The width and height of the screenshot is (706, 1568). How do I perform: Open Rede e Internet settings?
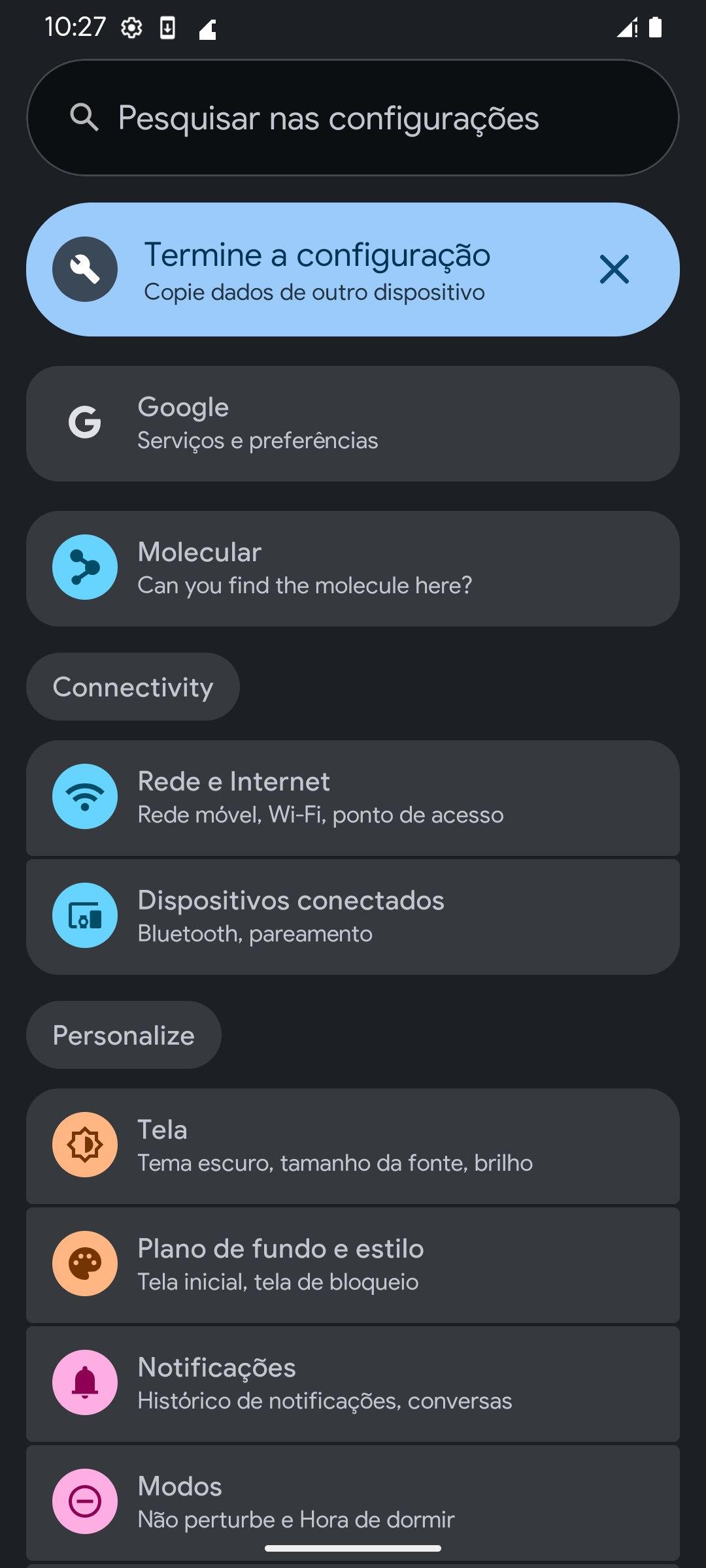[x=353, y=798]
